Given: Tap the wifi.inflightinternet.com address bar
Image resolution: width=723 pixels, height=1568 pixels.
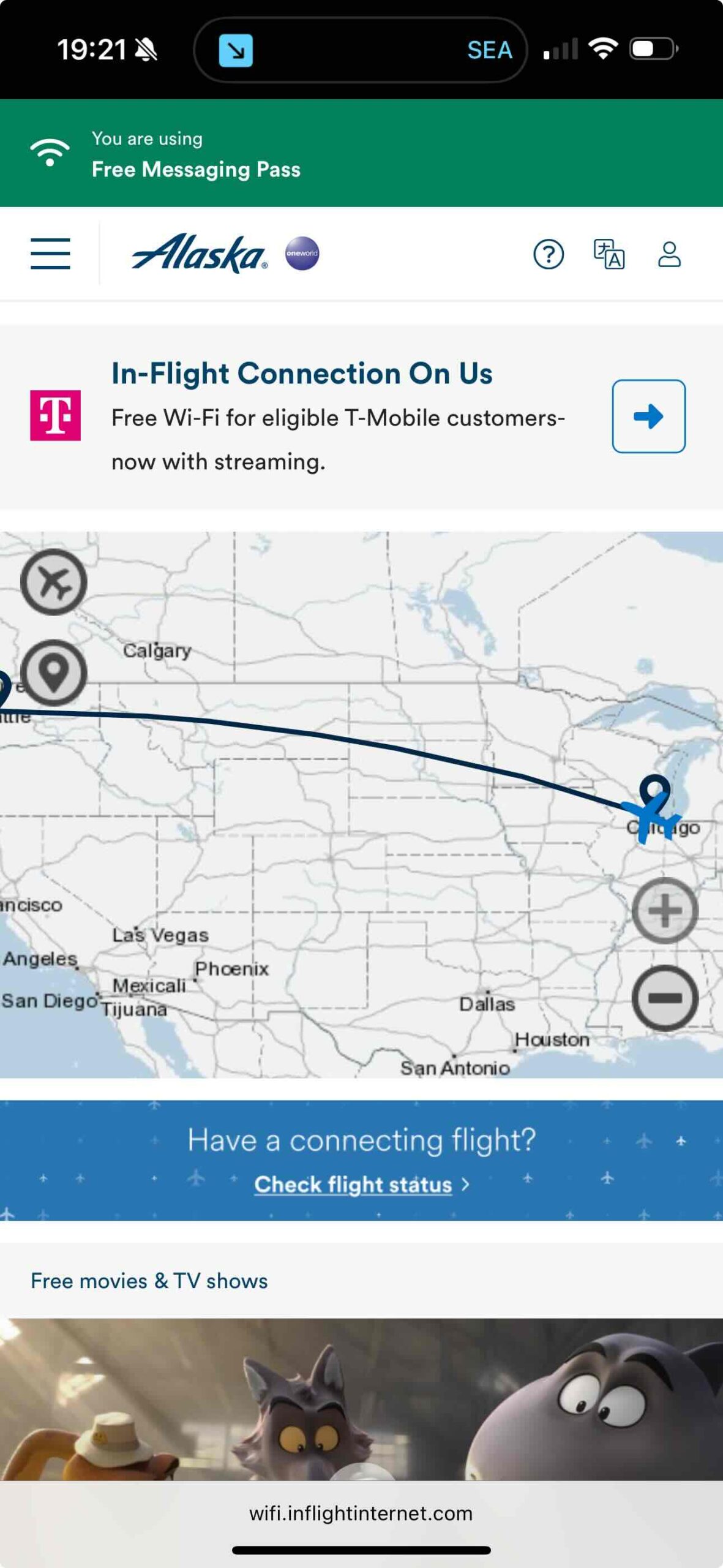Looking at the screenshot, I should tap(361, 1513).
